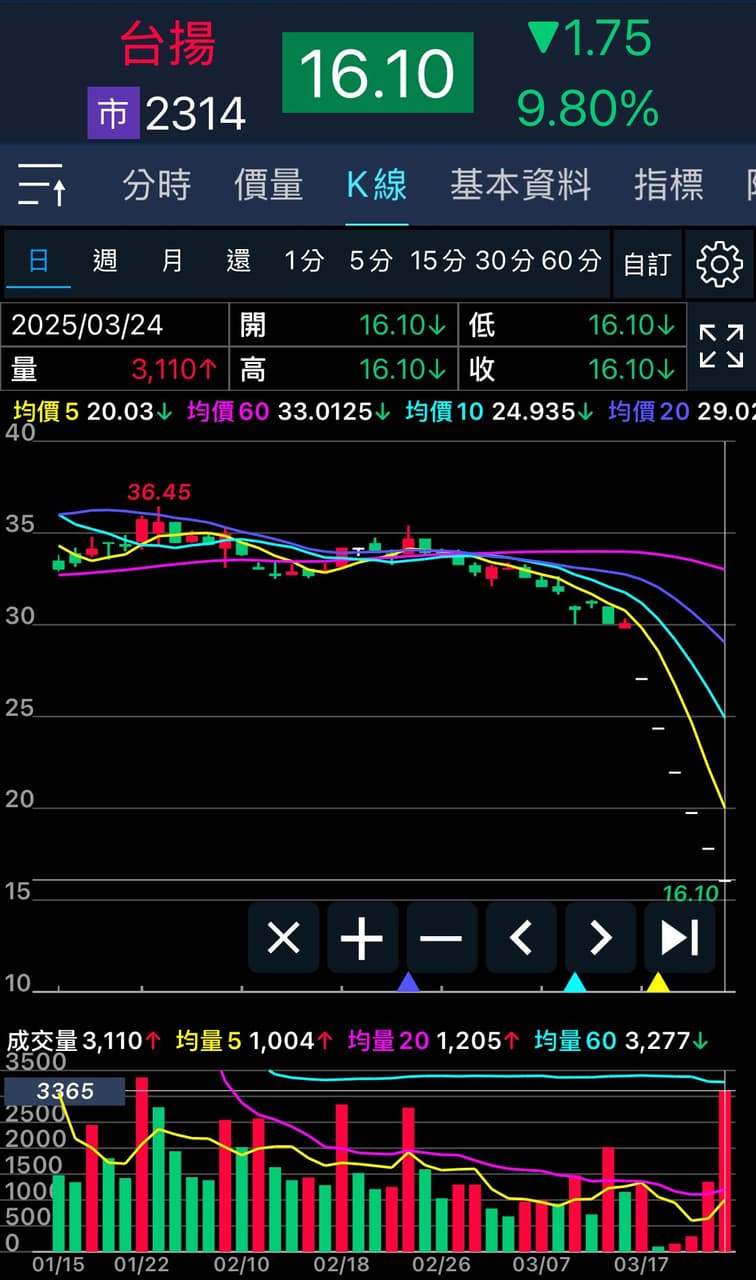Switch chart to 60分 interval

(571, 262)
